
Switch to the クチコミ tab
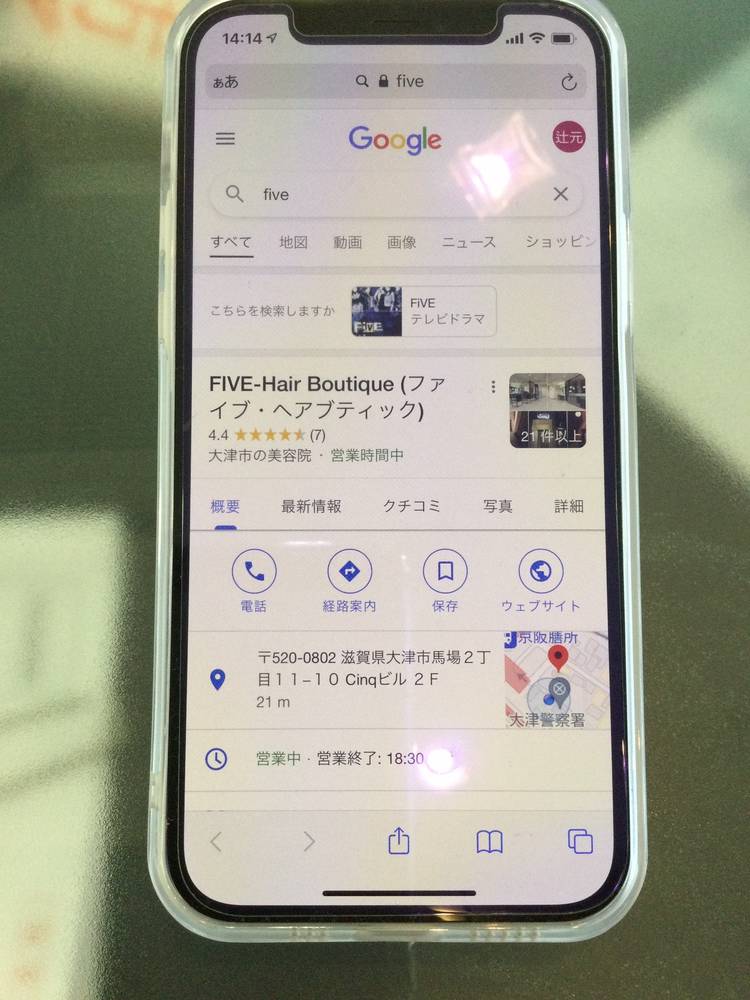click(x=411, y=506)
